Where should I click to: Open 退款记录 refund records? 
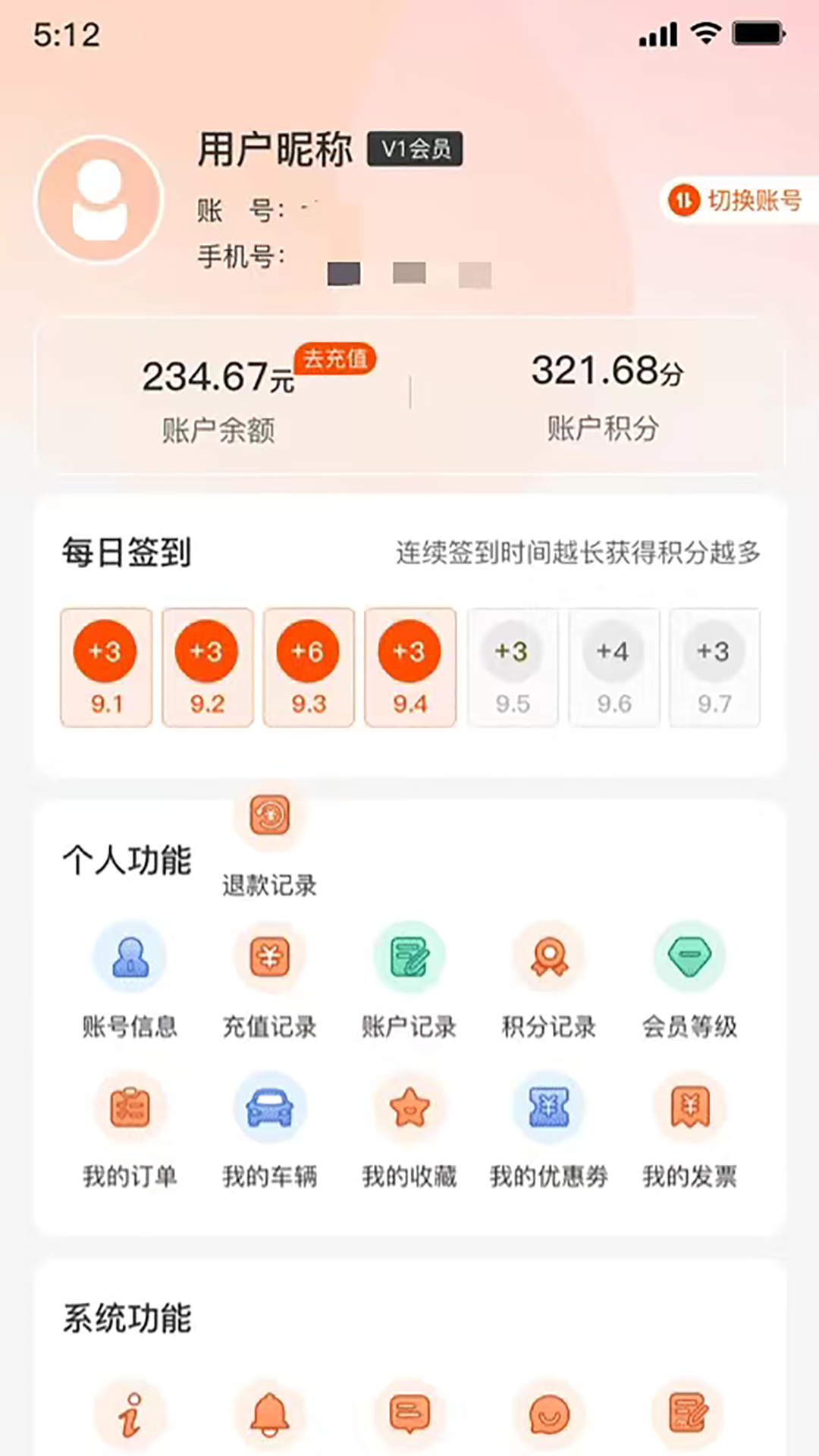click(269, 843)
